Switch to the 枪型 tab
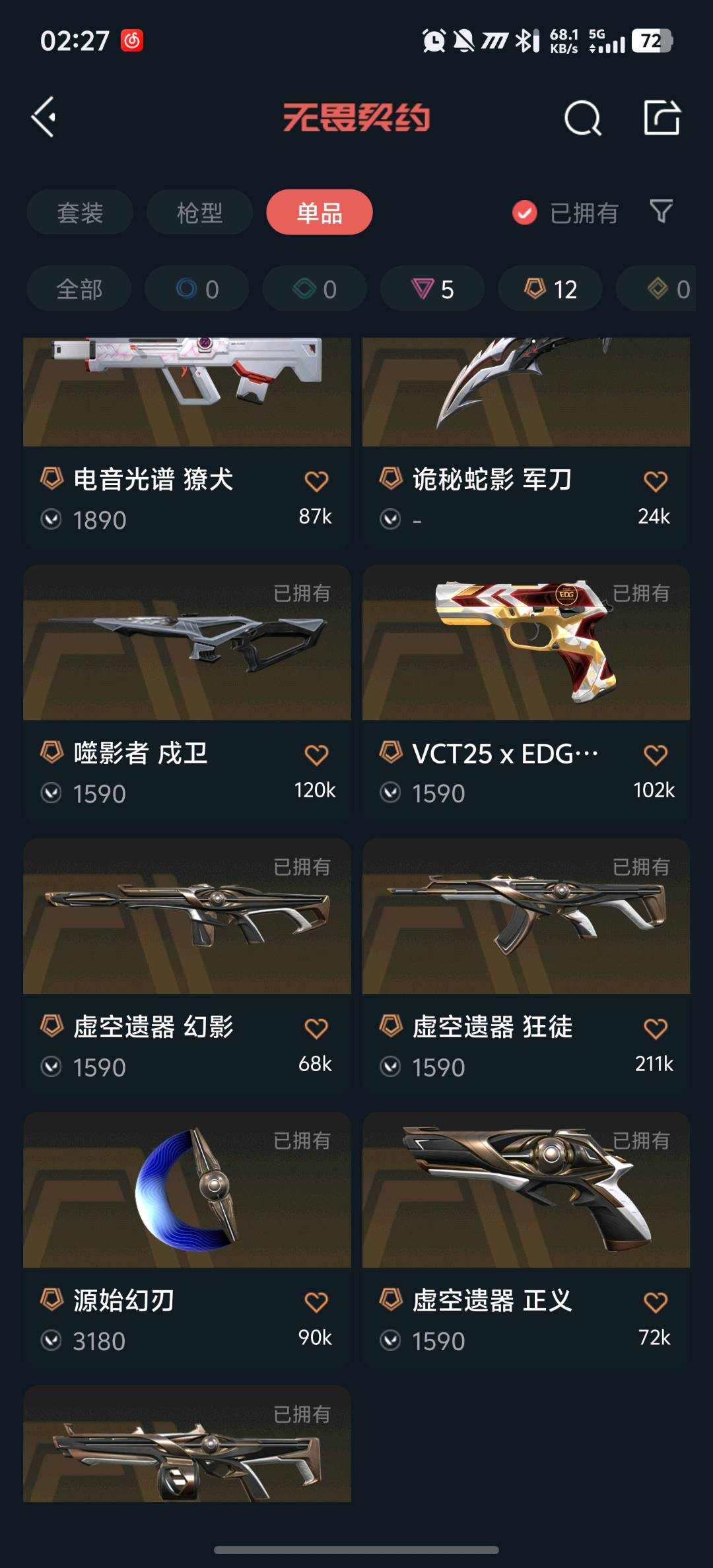 click(x=199, y=212)
